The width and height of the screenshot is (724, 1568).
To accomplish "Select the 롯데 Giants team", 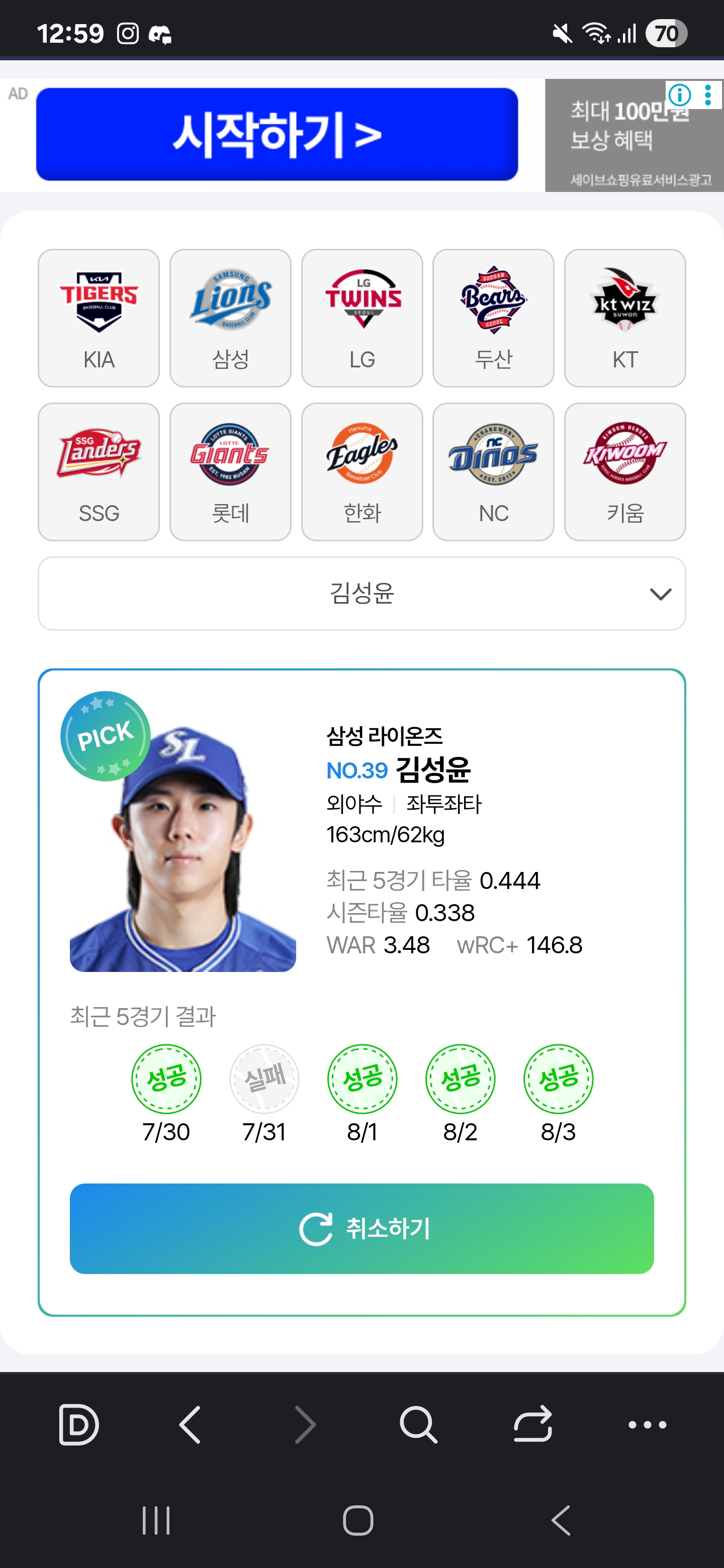I will tap(230, 472).
